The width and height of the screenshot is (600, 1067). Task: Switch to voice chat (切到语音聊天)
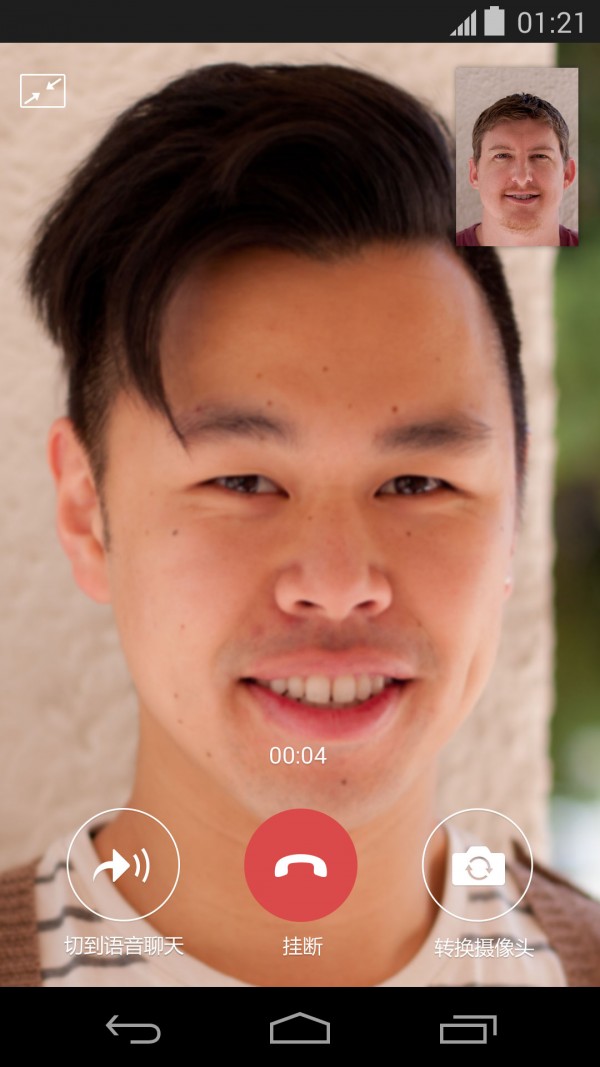[123, 865]
